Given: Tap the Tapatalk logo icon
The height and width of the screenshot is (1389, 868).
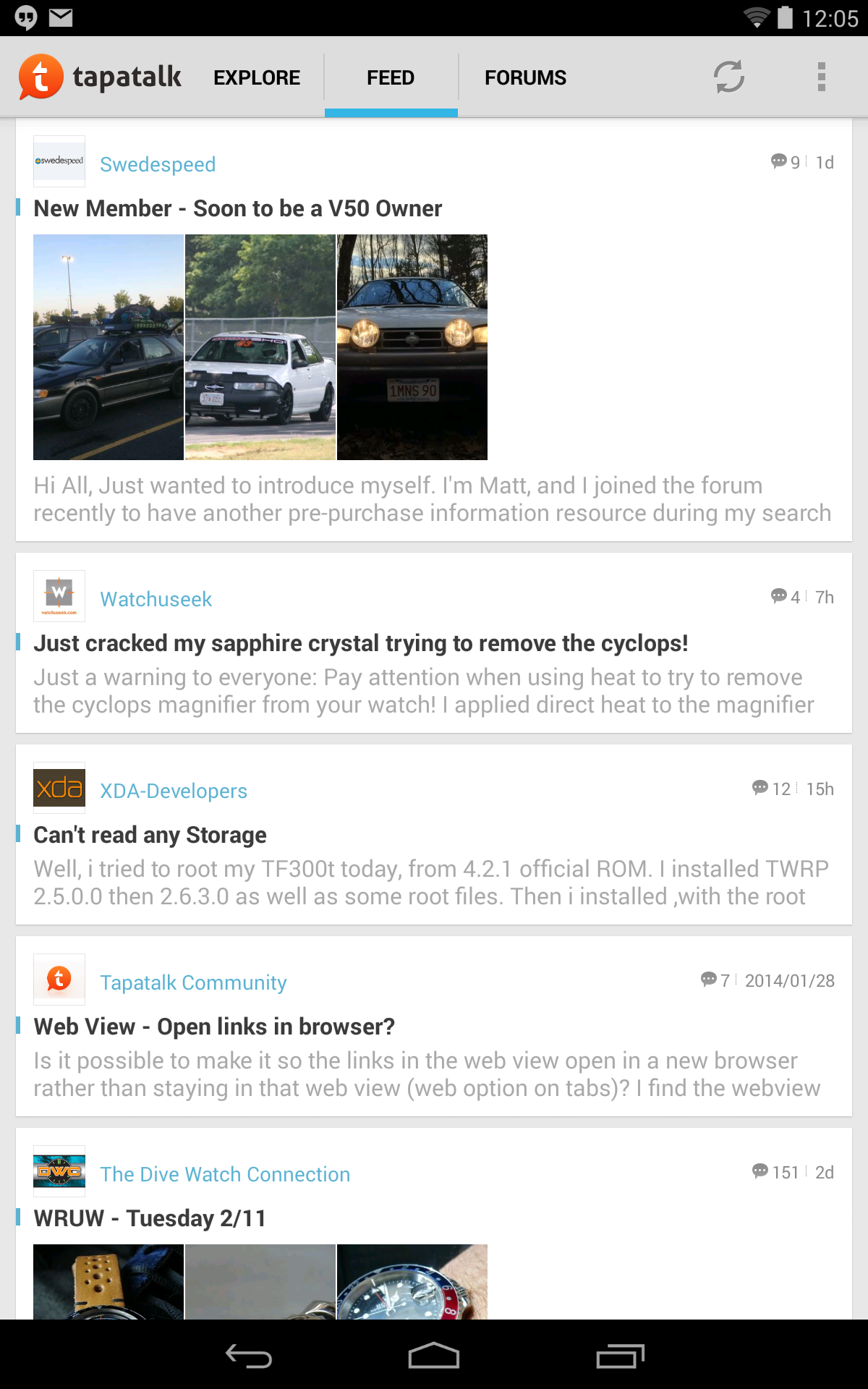Looking at the screenshot, I should click(40, 77).
